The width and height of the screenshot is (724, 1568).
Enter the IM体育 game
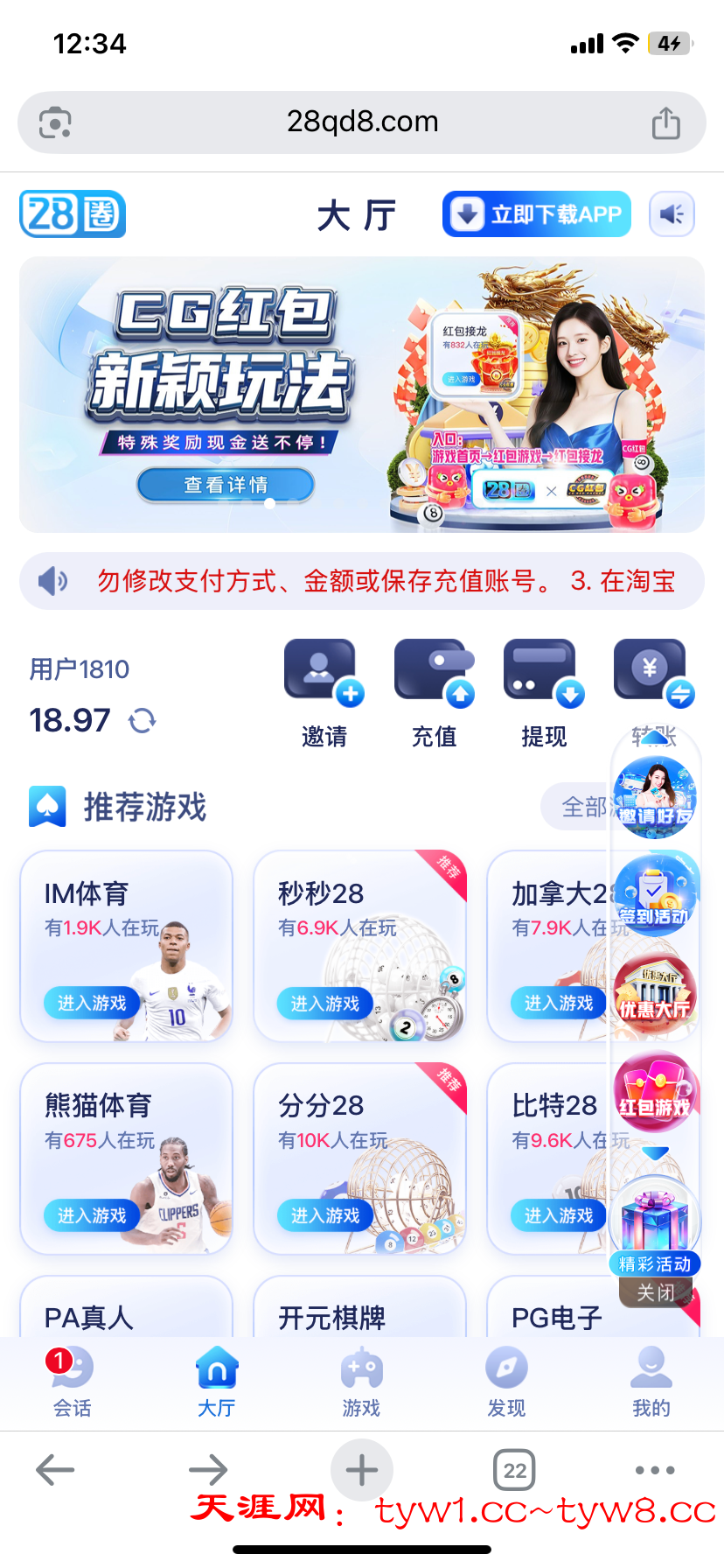pos(92,1003)
